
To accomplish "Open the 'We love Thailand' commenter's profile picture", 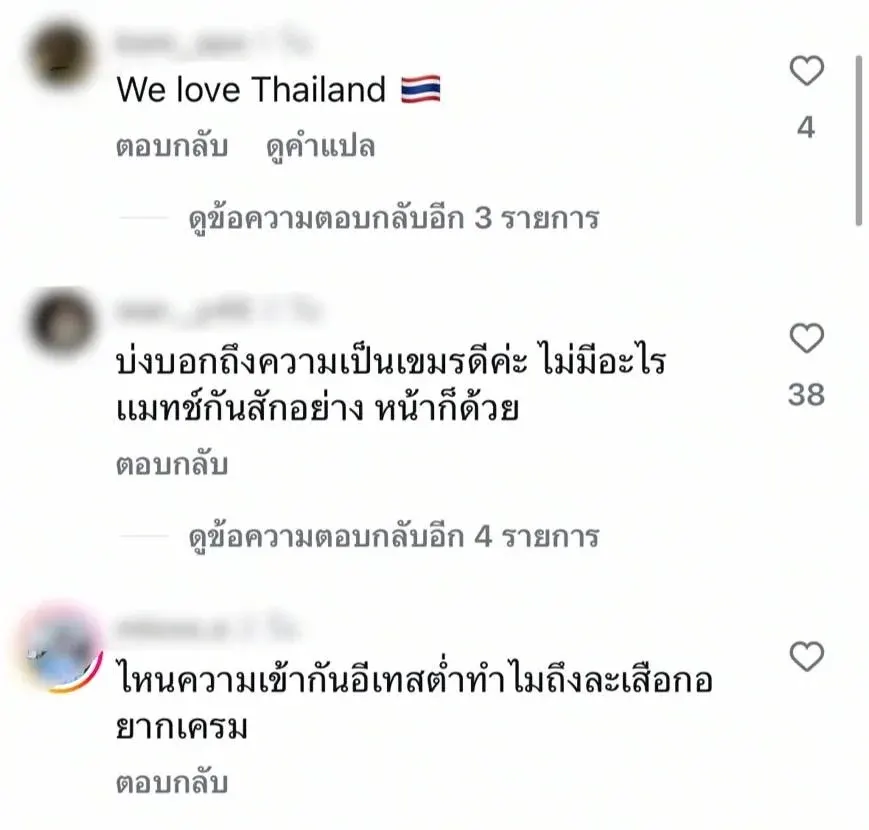I will 62,55.
